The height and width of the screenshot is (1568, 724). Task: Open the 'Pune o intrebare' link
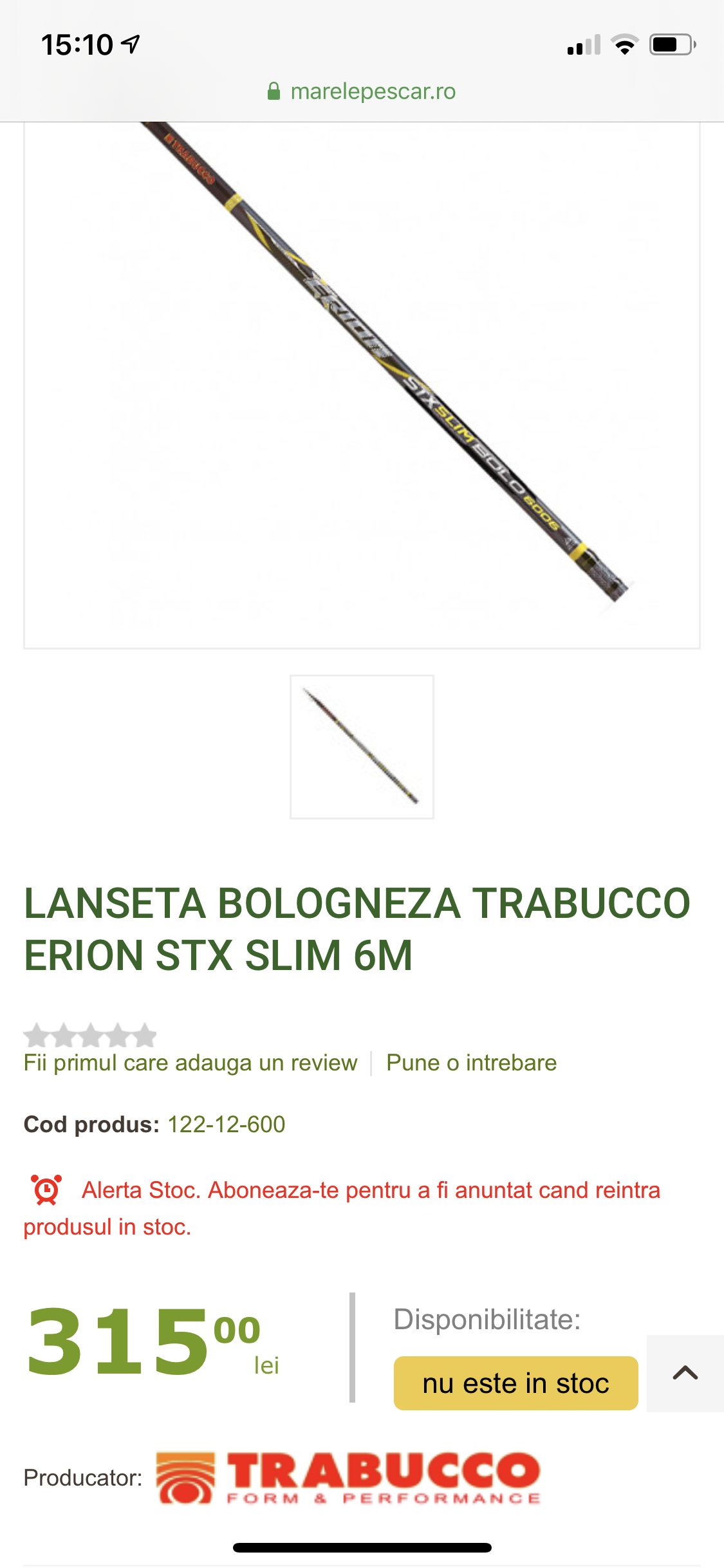(x=471, y=1063)
